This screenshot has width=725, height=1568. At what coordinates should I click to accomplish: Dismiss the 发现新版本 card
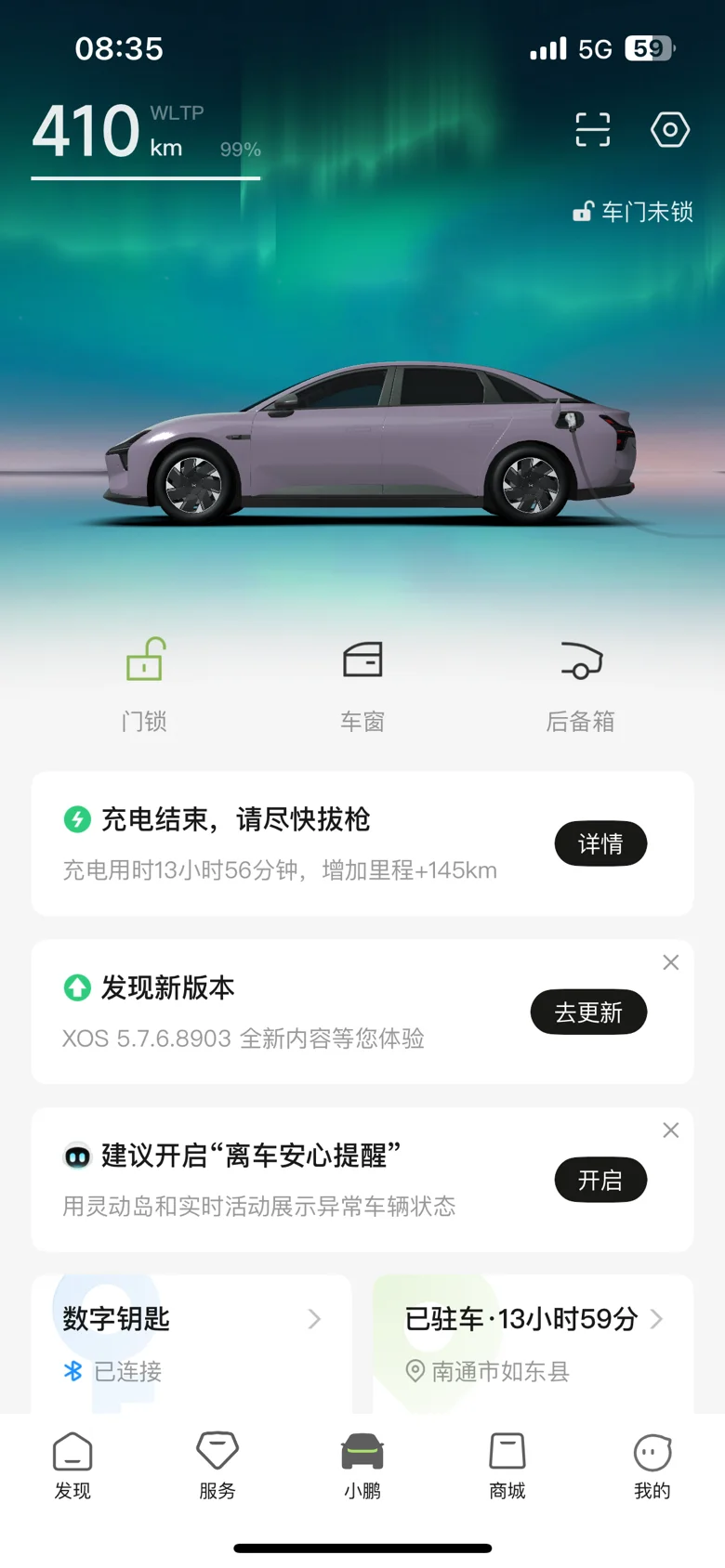tap(671, 962)
